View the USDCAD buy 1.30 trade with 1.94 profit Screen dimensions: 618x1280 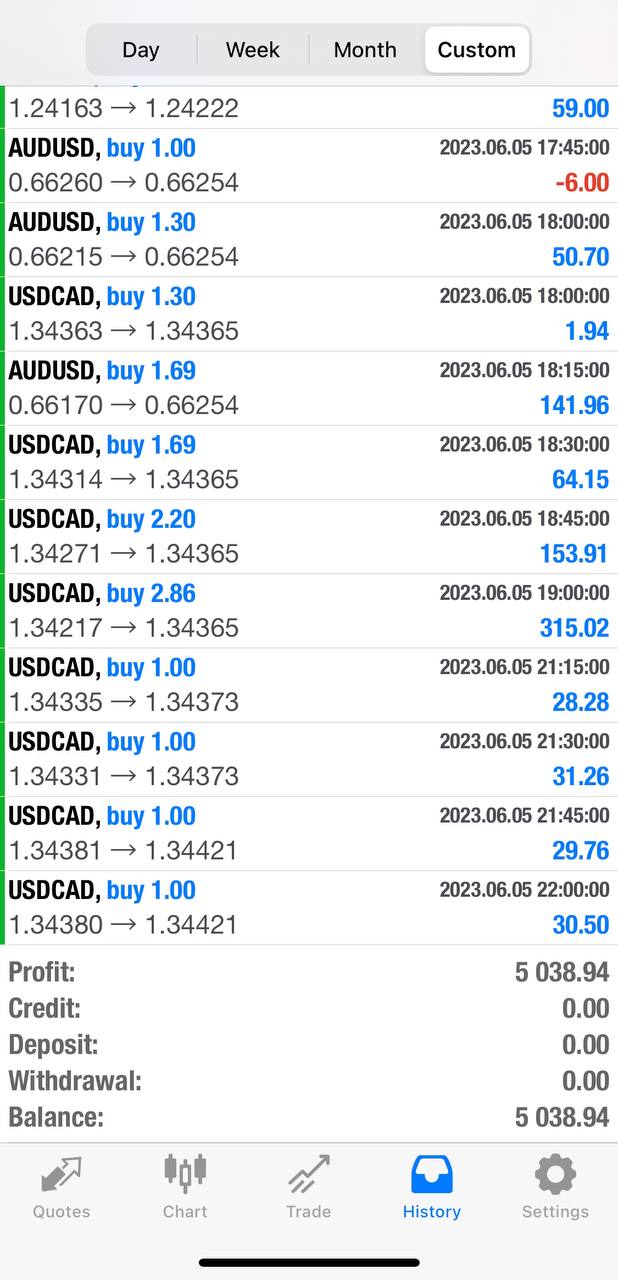[x=309, y=314]
